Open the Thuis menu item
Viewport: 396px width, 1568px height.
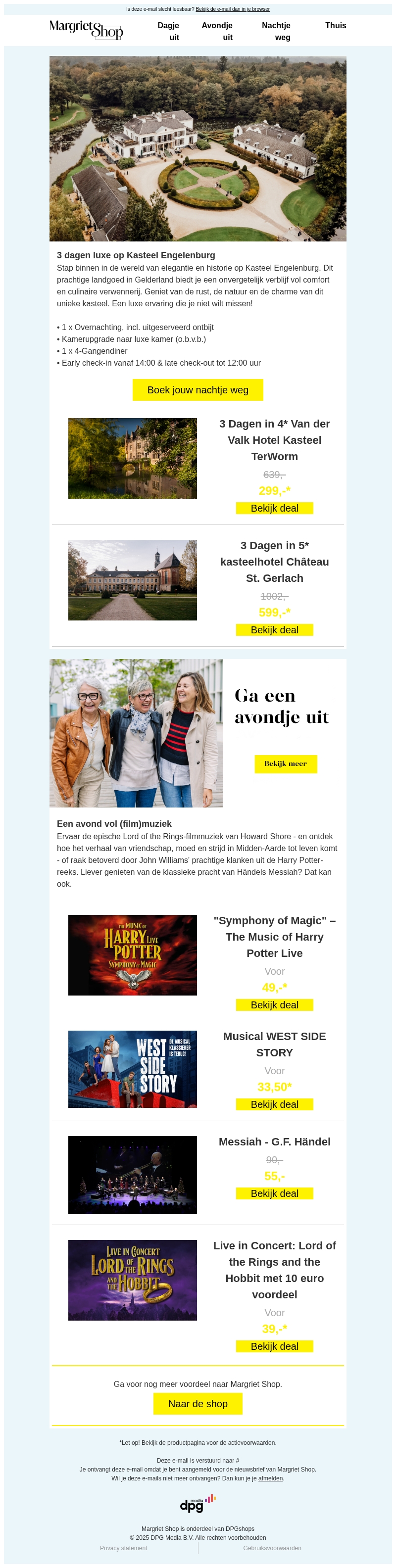pyautogui.click(x=336, y=26)
